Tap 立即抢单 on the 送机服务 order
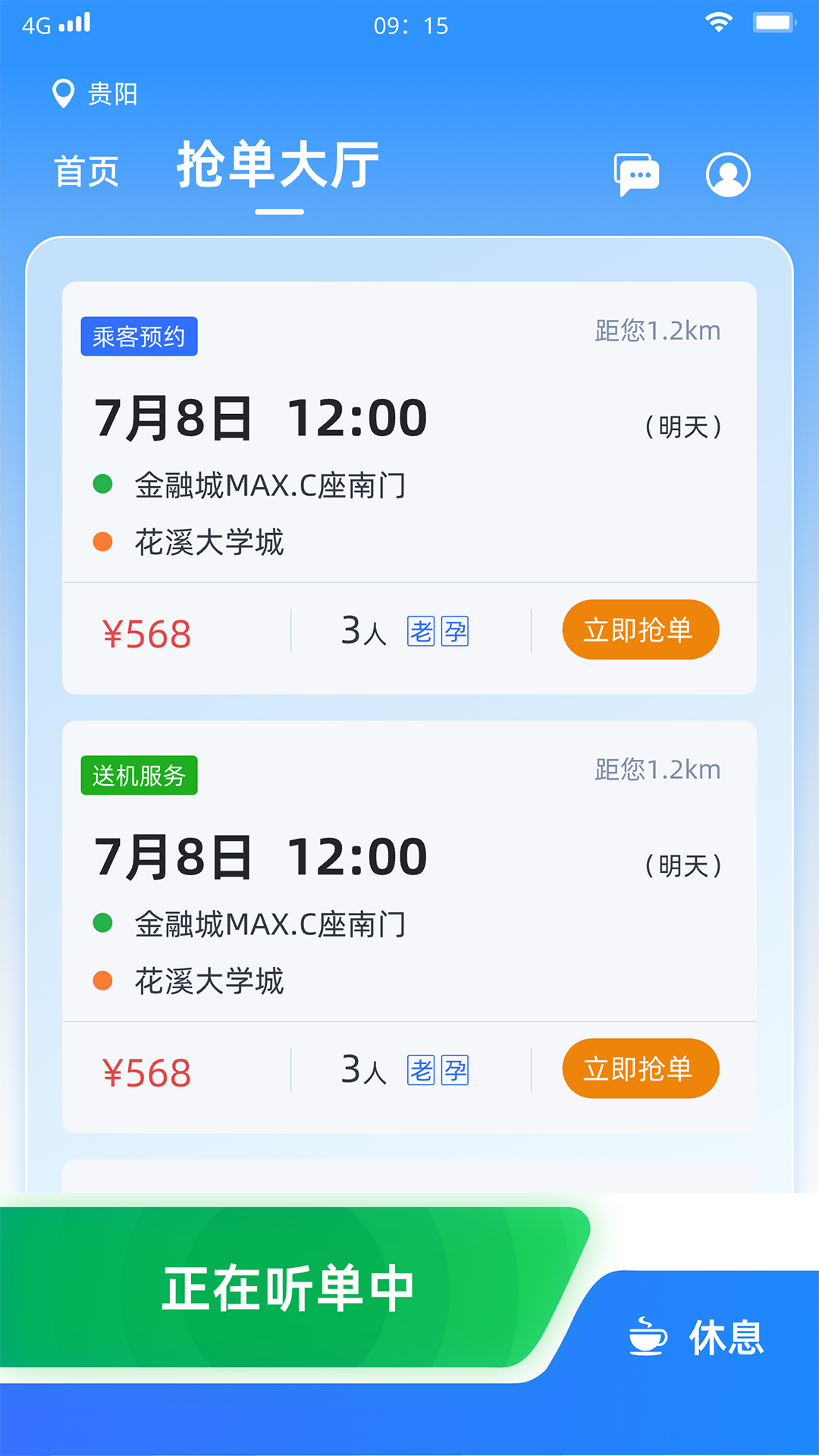819x1456 pixels. pyautogui.click(x=640, y=1068)
